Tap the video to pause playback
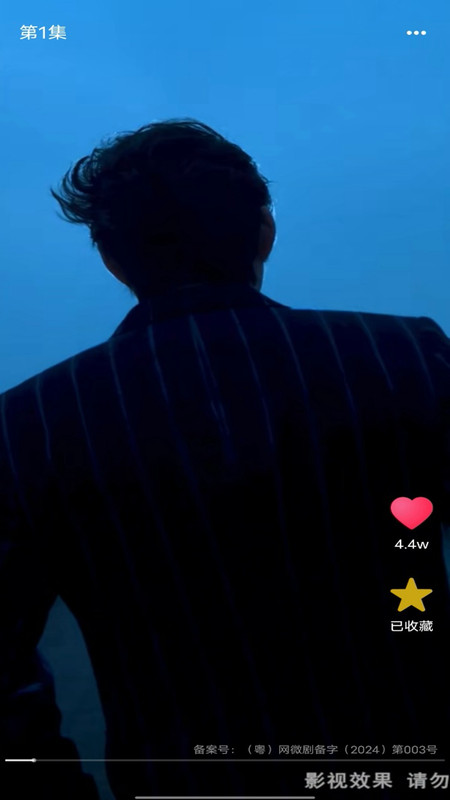 (225, 388)
